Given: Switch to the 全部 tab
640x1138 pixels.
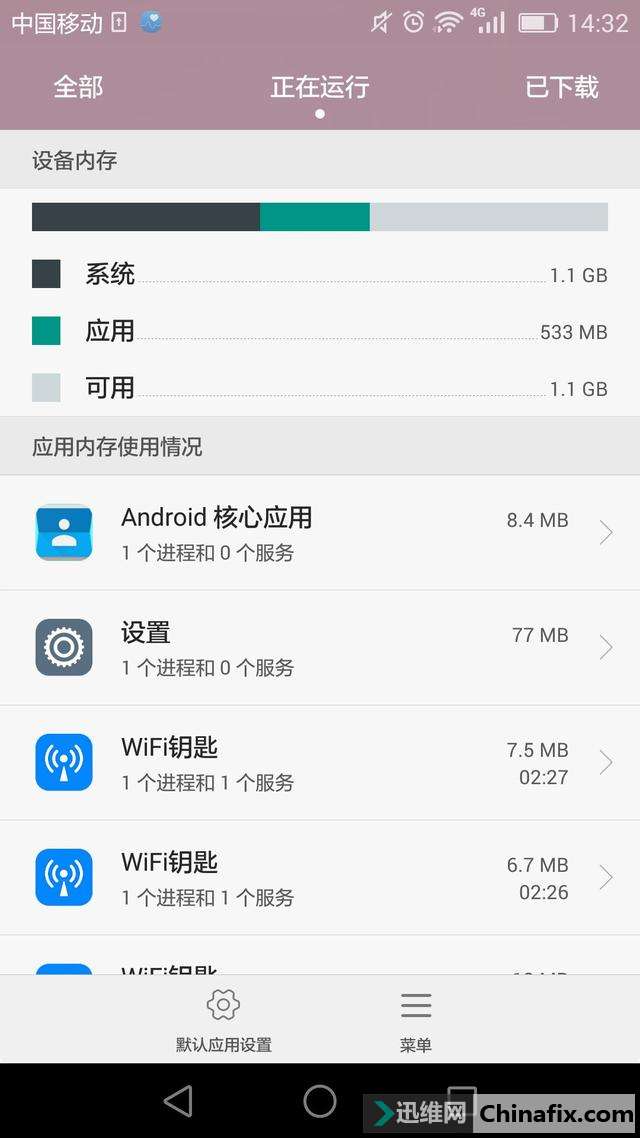Looking at the screenshot, I should click(78, 87).
